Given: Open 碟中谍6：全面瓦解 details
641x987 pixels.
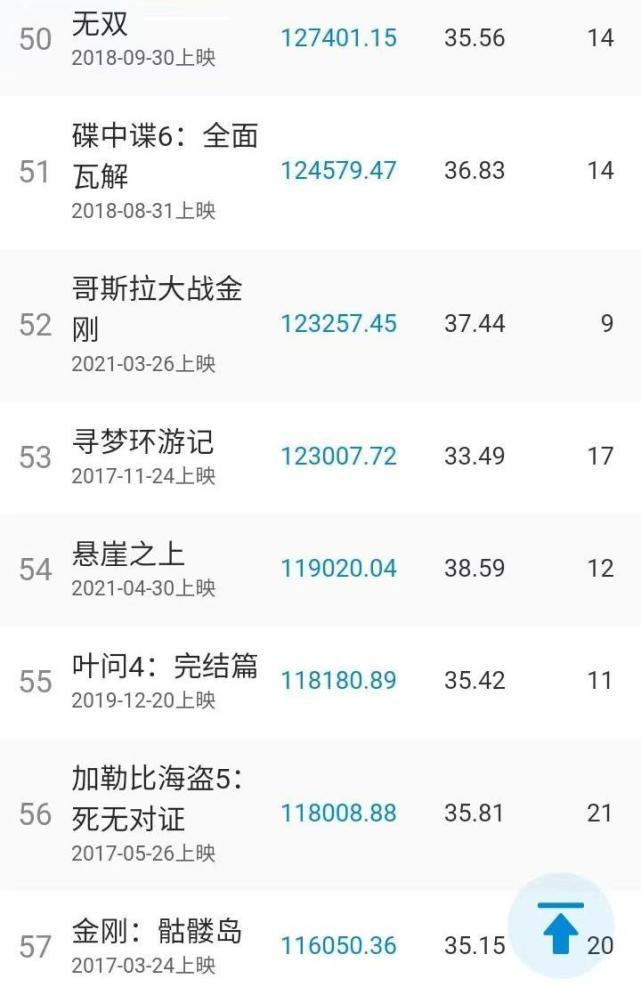Looking at the screenshot, I should point(164,156).
